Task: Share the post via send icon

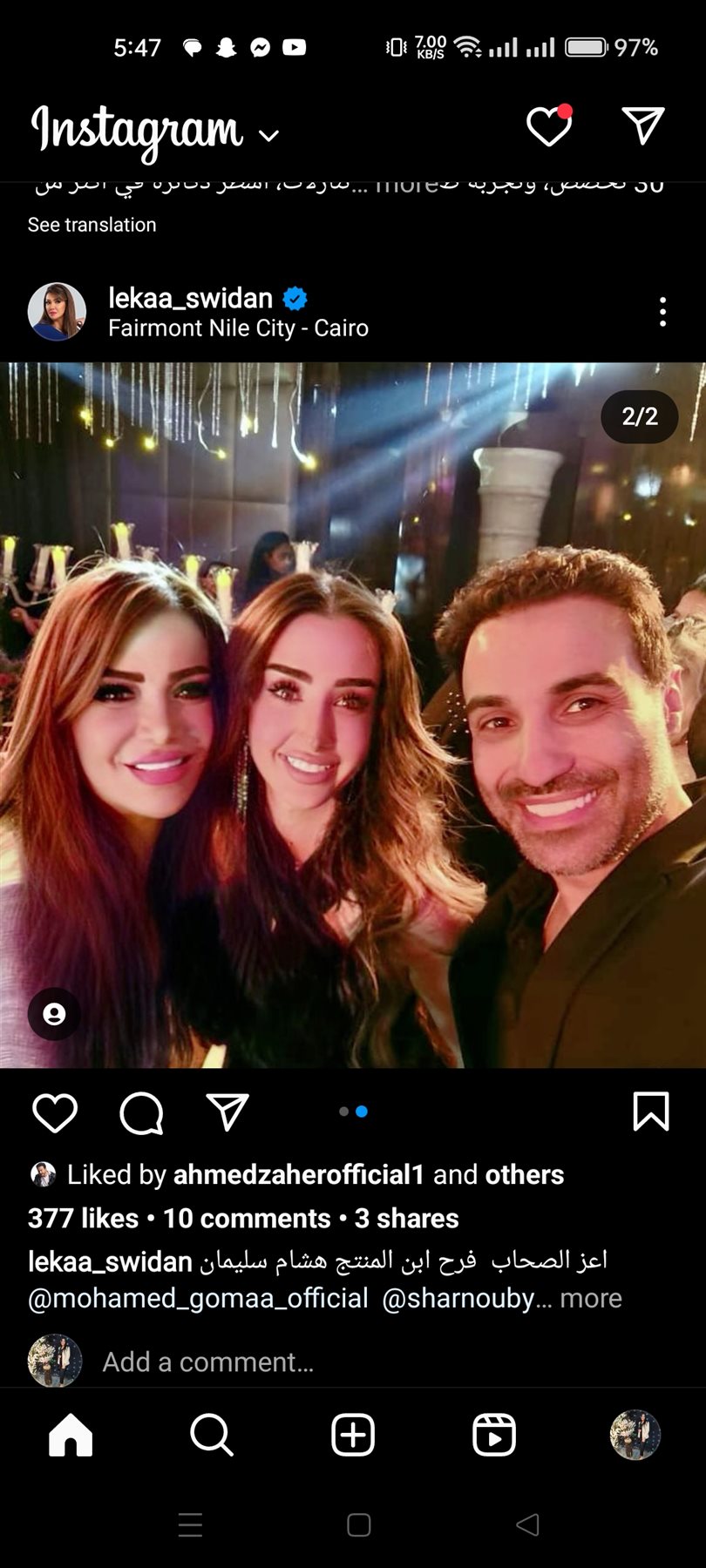Action: click(227, 1112)
